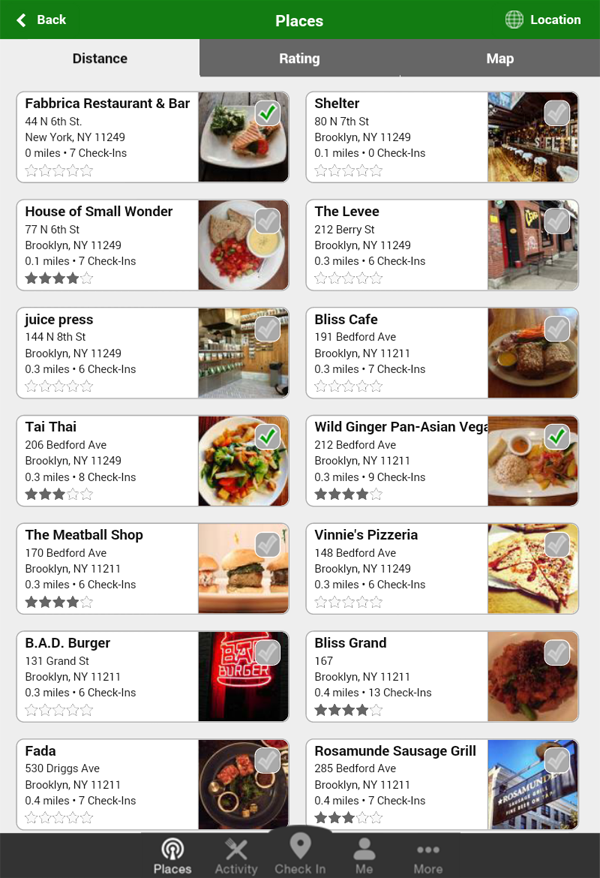Check off The Meatball Shop
Viewport: 600px width, 878px height.
267,545
